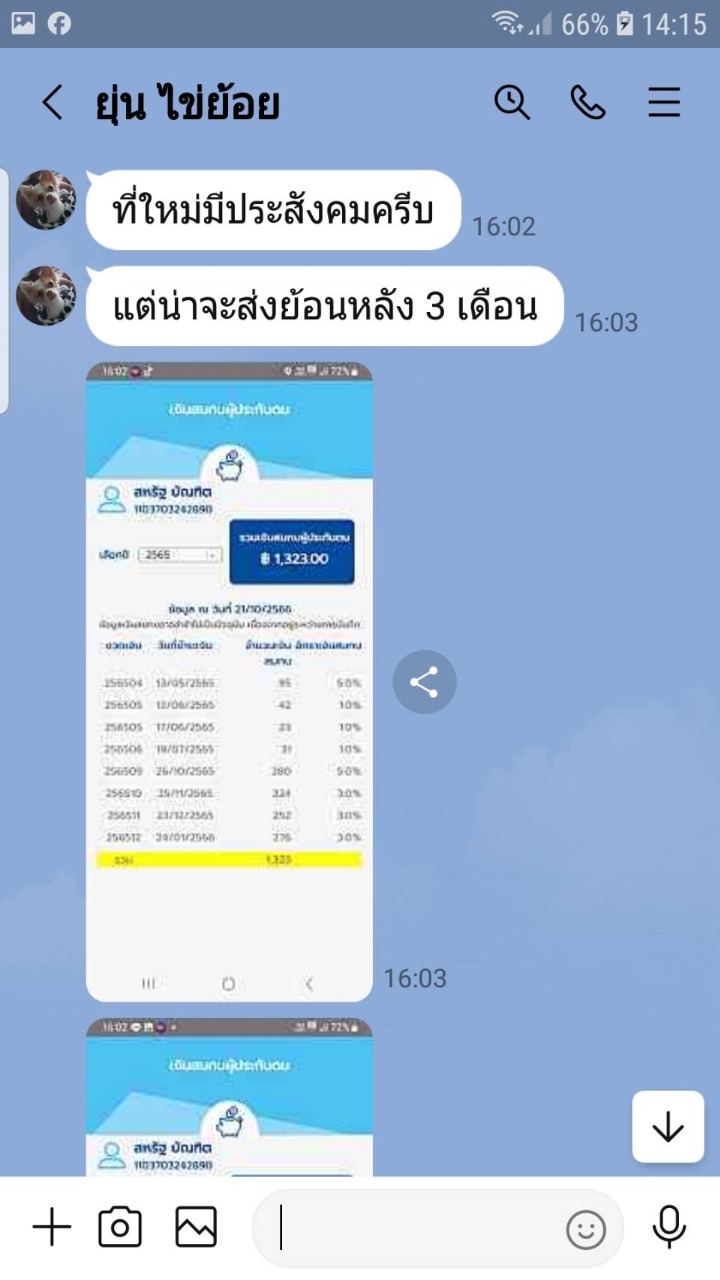
Task: Open the second screenshot image below
Action: 229,1097
